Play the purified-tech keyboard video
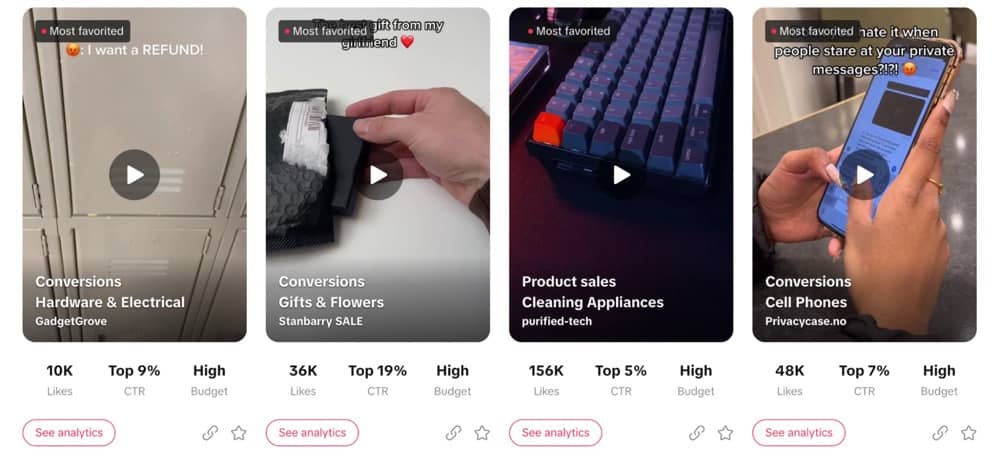 point(621,175)
